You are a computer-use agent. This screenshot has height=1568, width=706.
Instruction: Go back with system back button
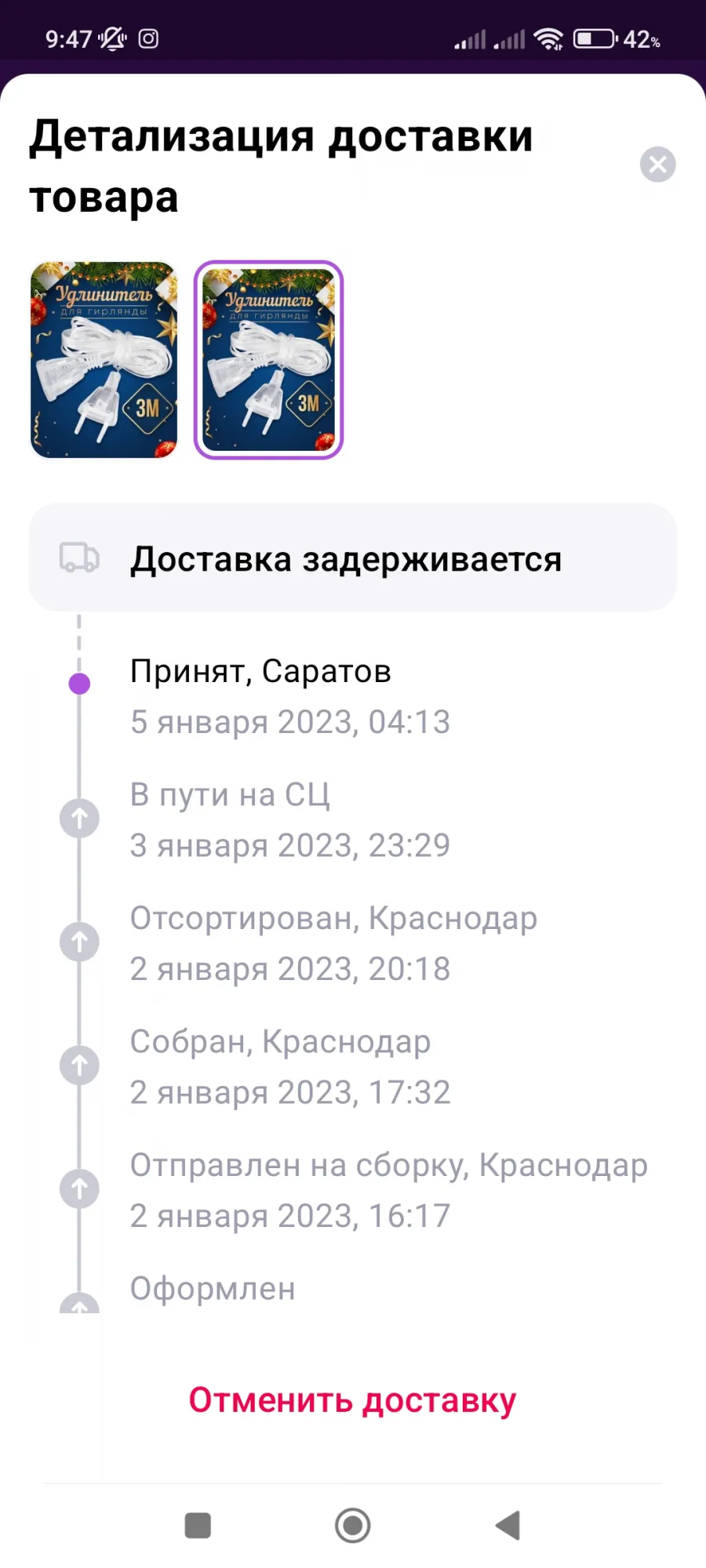click(x=508, y=1526)
